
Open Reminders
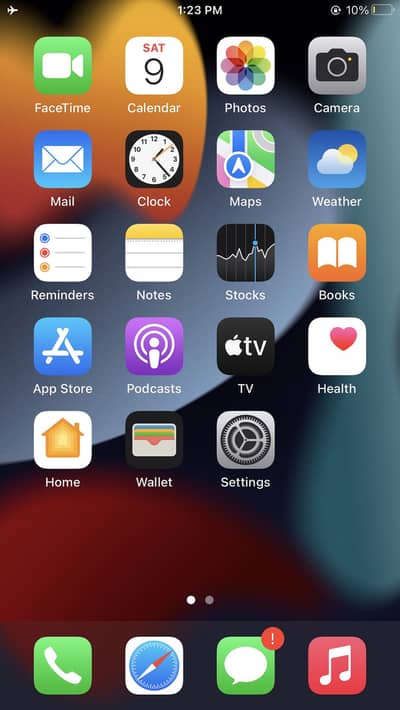point(63,253)
